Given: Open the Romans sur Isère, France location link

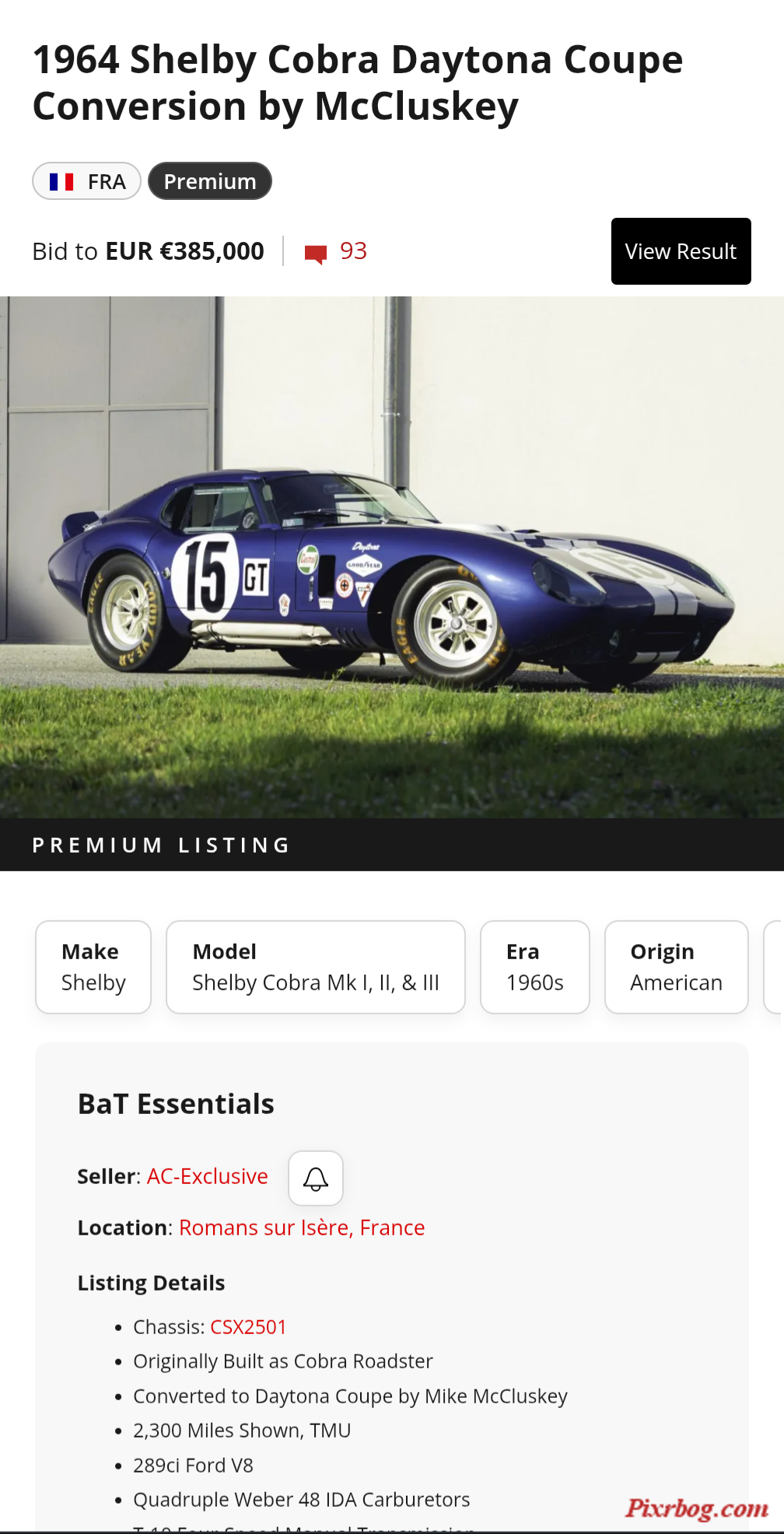Looking at the screenshot, I should coord(302,1228).
